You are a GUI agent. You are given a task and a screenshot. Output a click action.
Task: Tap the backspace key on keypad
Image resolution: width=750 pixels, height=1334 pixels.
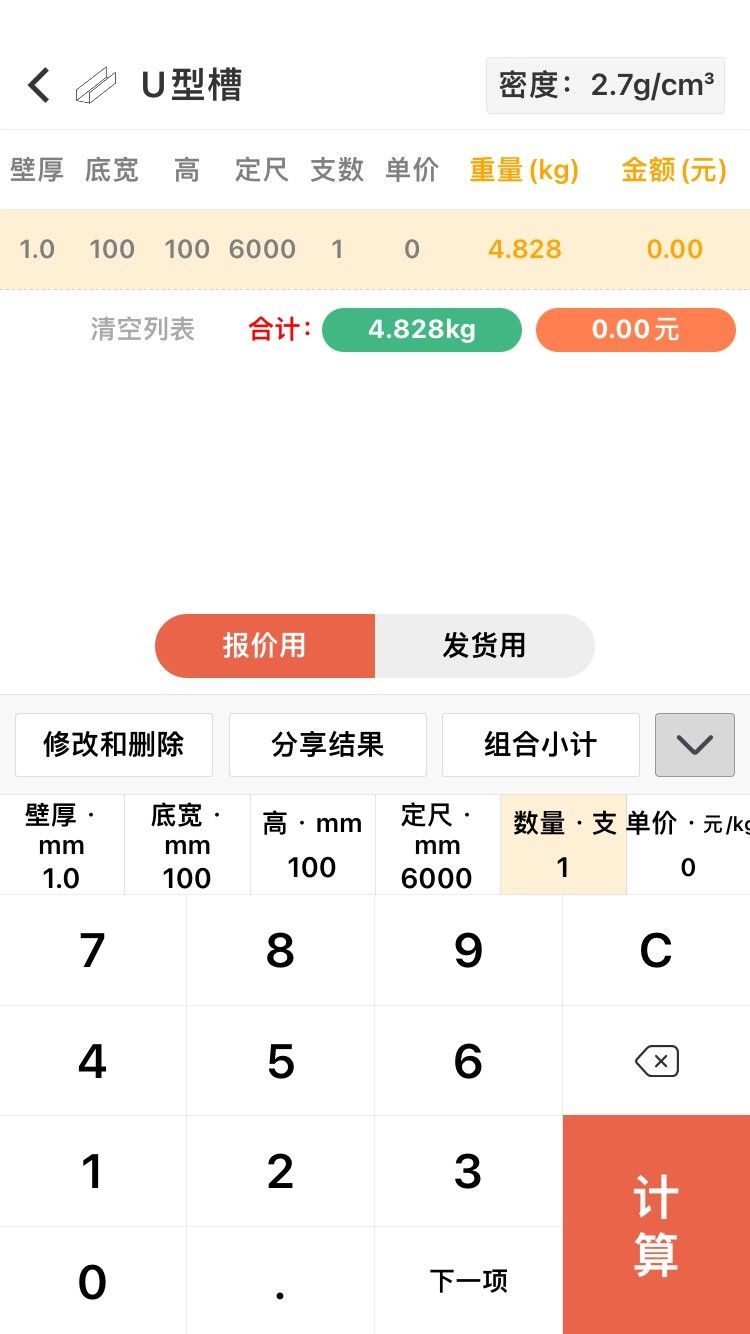tap(656, 1061)
